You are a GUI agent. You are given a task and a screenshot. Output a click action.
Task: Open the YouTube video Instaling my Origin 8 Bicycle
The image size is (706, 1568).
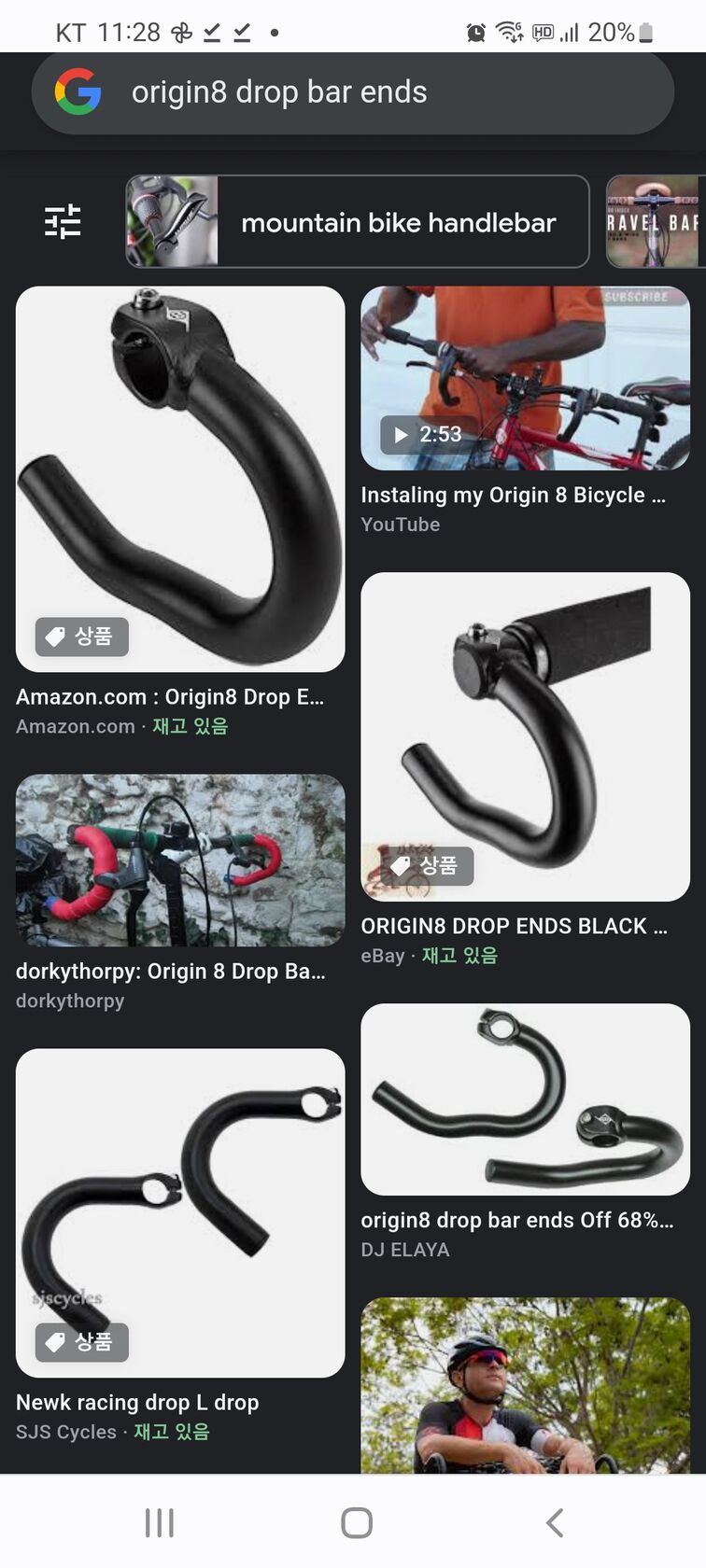[x=525, y=379]
